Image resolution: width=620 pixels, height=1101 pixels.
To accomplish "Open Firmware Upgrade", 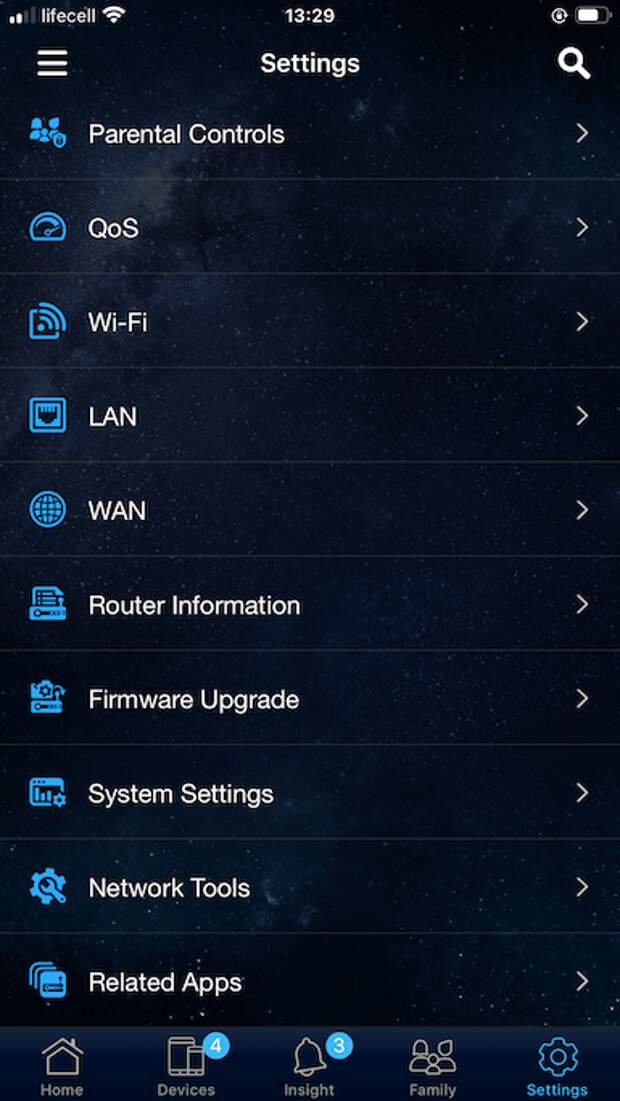I will (310, 698).
